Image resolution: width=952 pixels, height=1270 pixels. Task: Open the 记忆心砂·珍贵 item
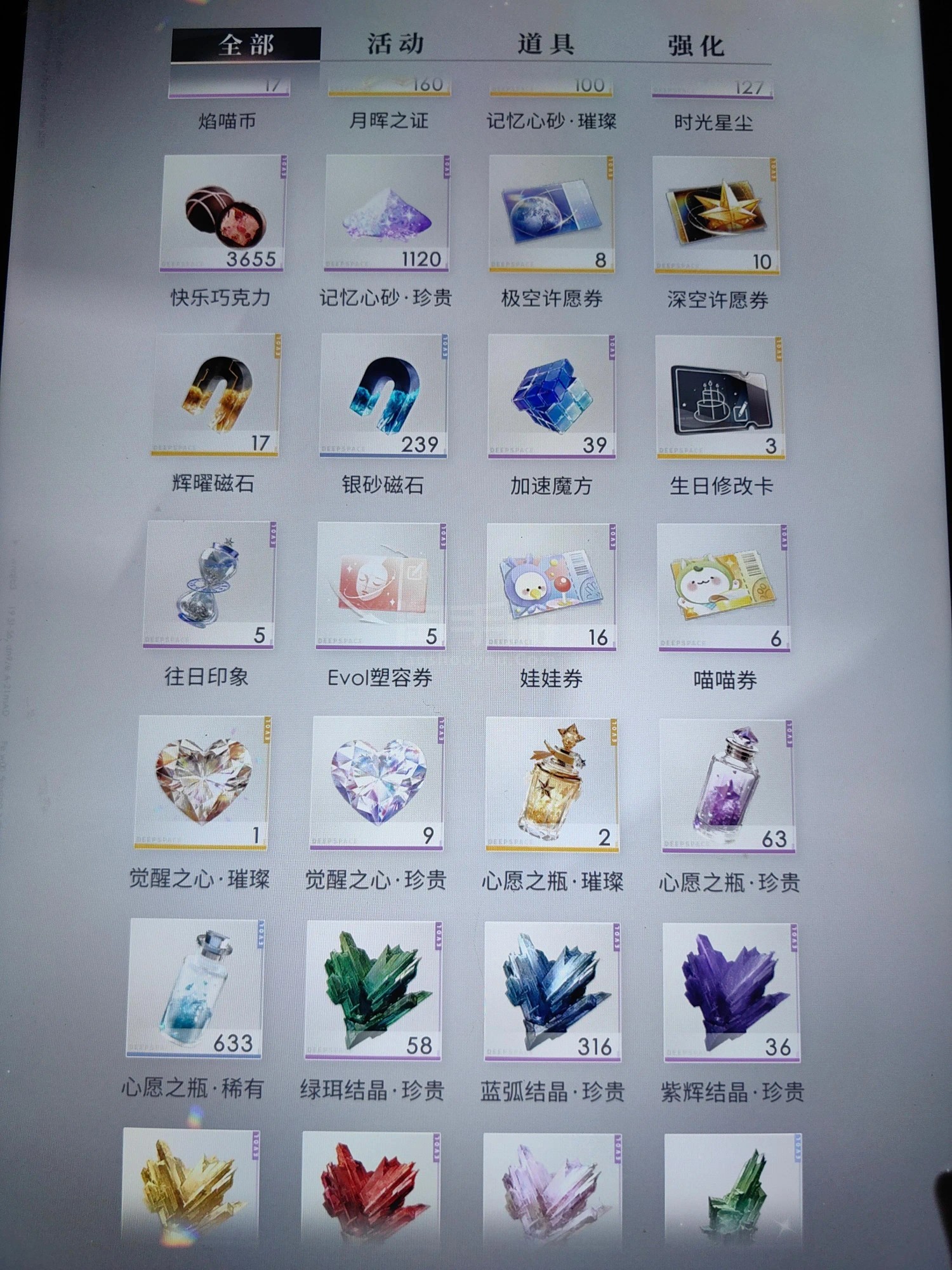point(387,214)
